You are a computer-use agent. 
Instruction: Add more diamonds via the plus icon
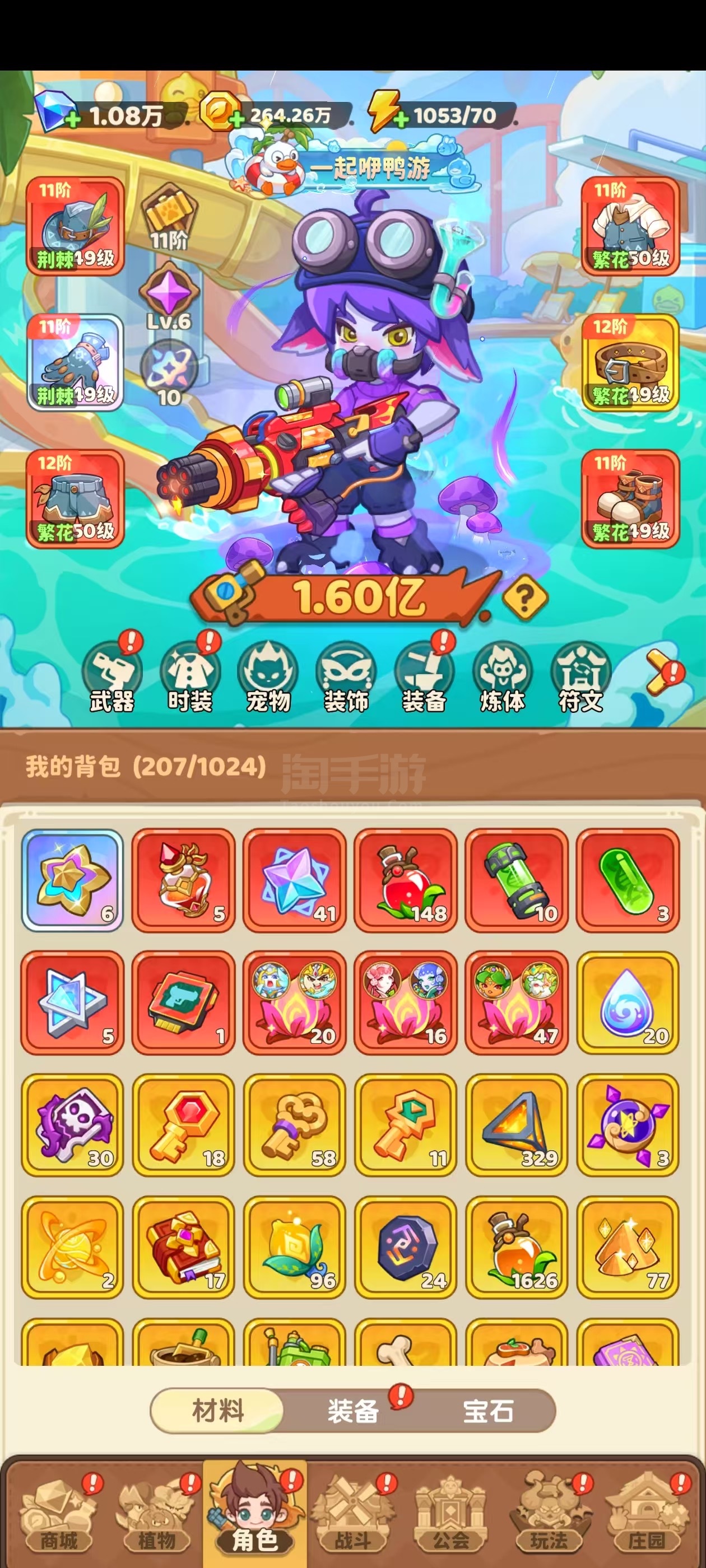[72, 119]
